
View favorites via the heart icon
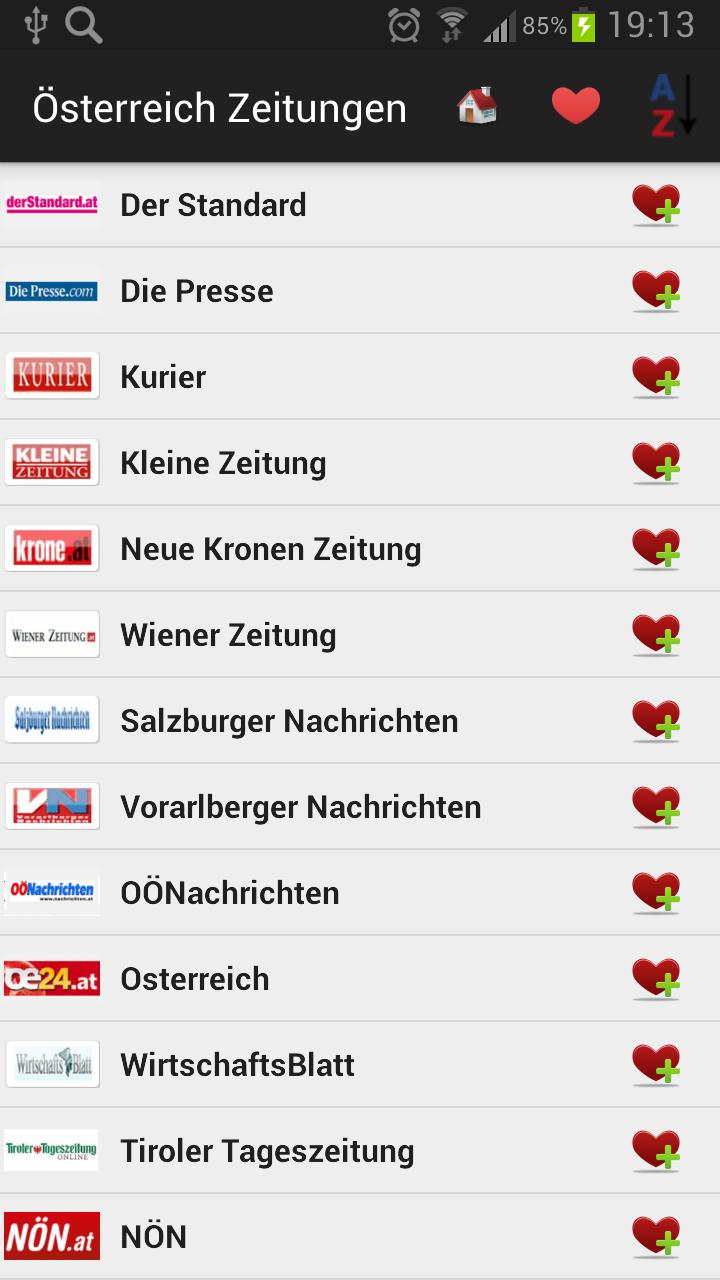(x=576, y=105)
